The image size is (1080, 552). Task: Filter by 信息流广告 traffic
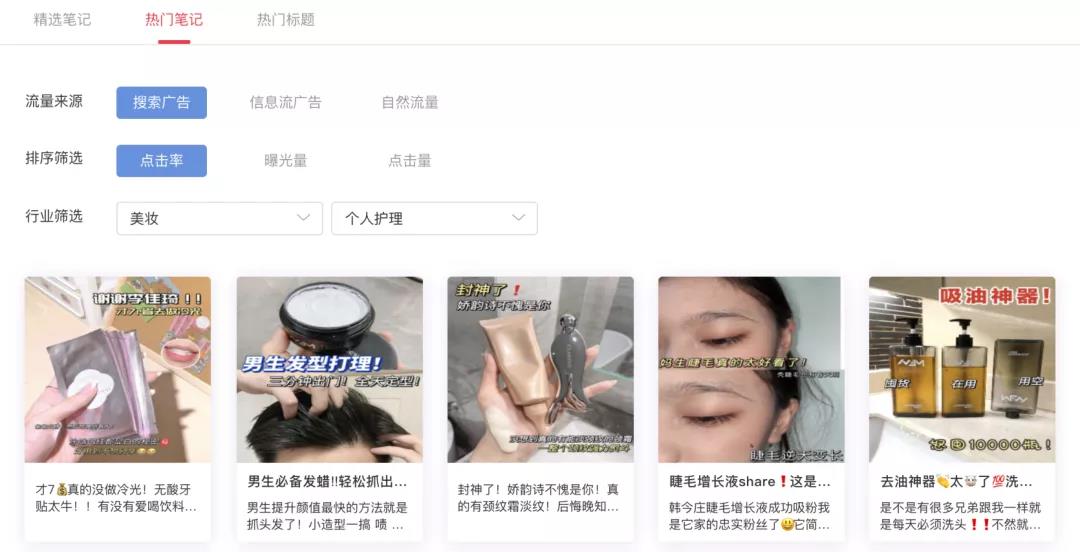285,102
